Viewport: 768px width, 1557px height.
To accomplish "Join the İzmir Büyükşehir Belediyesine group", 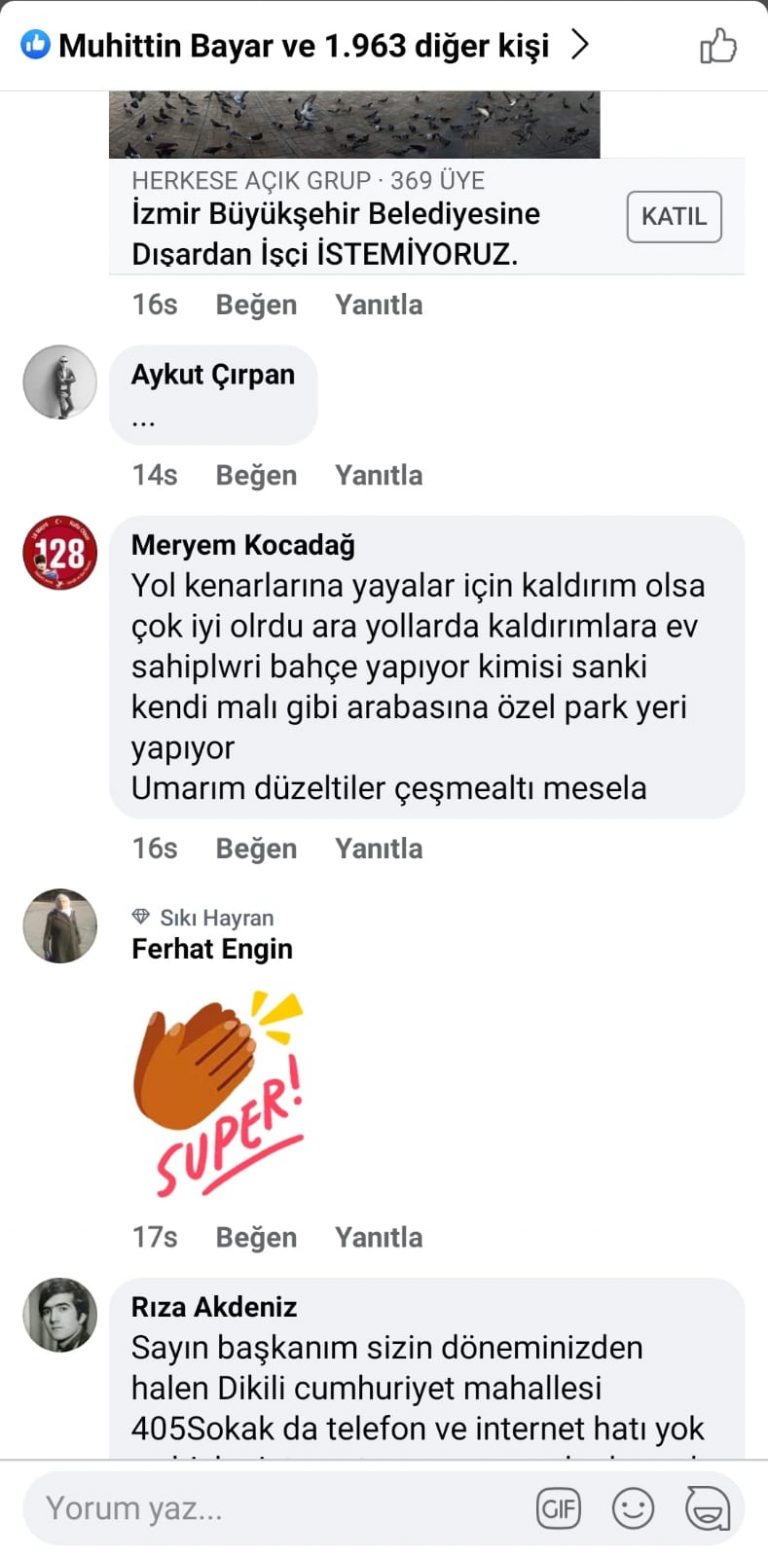I will point(673,216).
